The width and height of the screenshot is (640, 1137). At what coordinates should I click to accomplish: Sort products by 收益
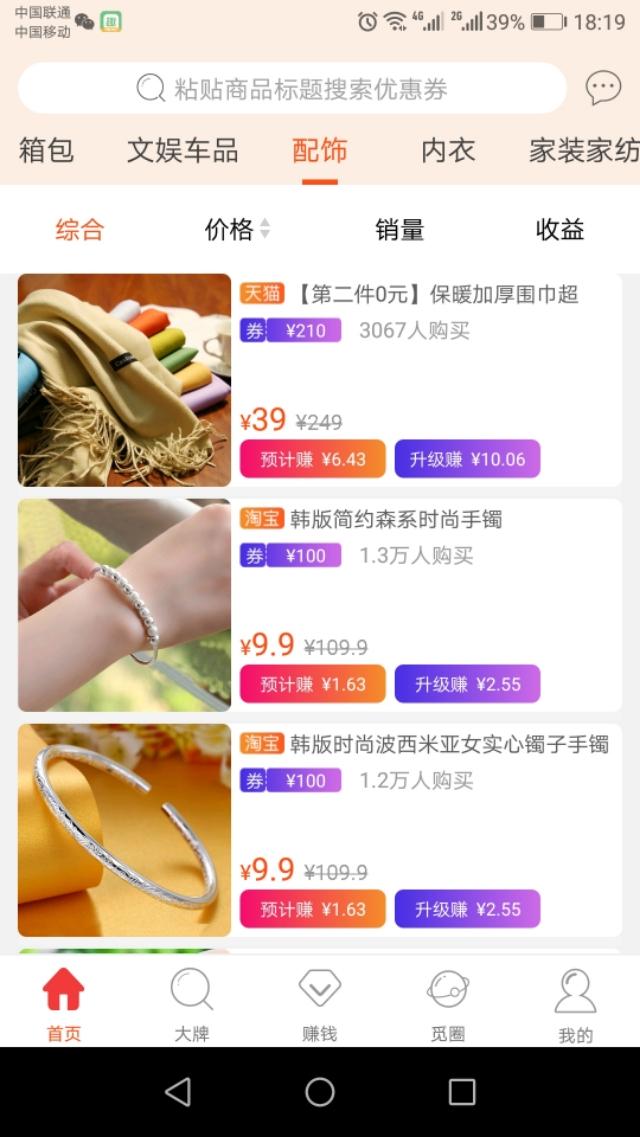tap(559, 230)
